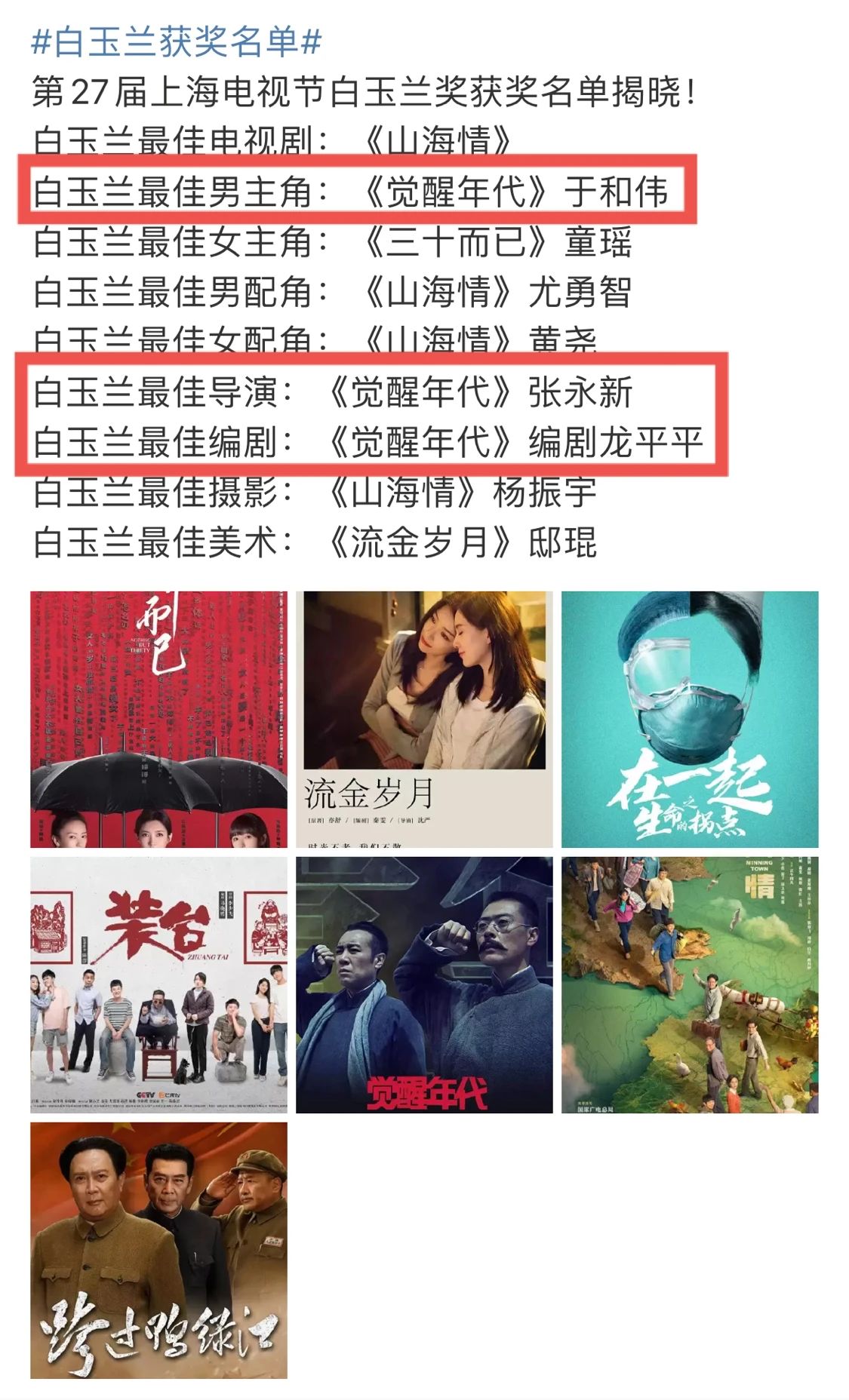
Task: View the red umbrella poster image
Action: pos(158,719)
